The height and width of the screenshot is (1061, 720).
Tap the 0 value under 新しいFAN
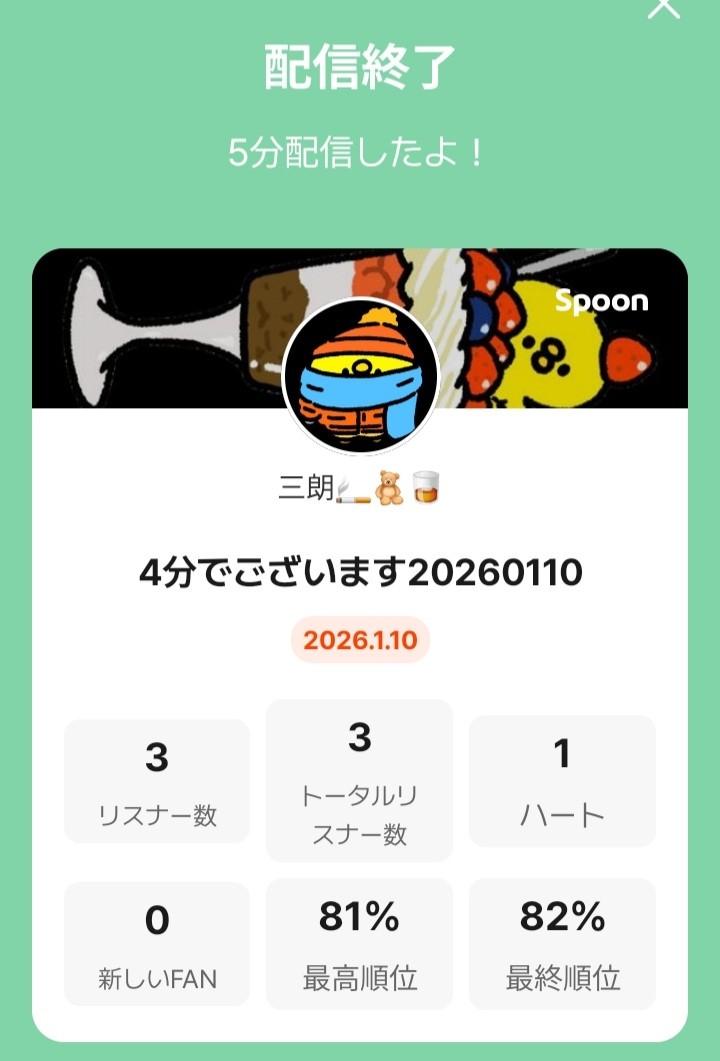pos(156,918)
